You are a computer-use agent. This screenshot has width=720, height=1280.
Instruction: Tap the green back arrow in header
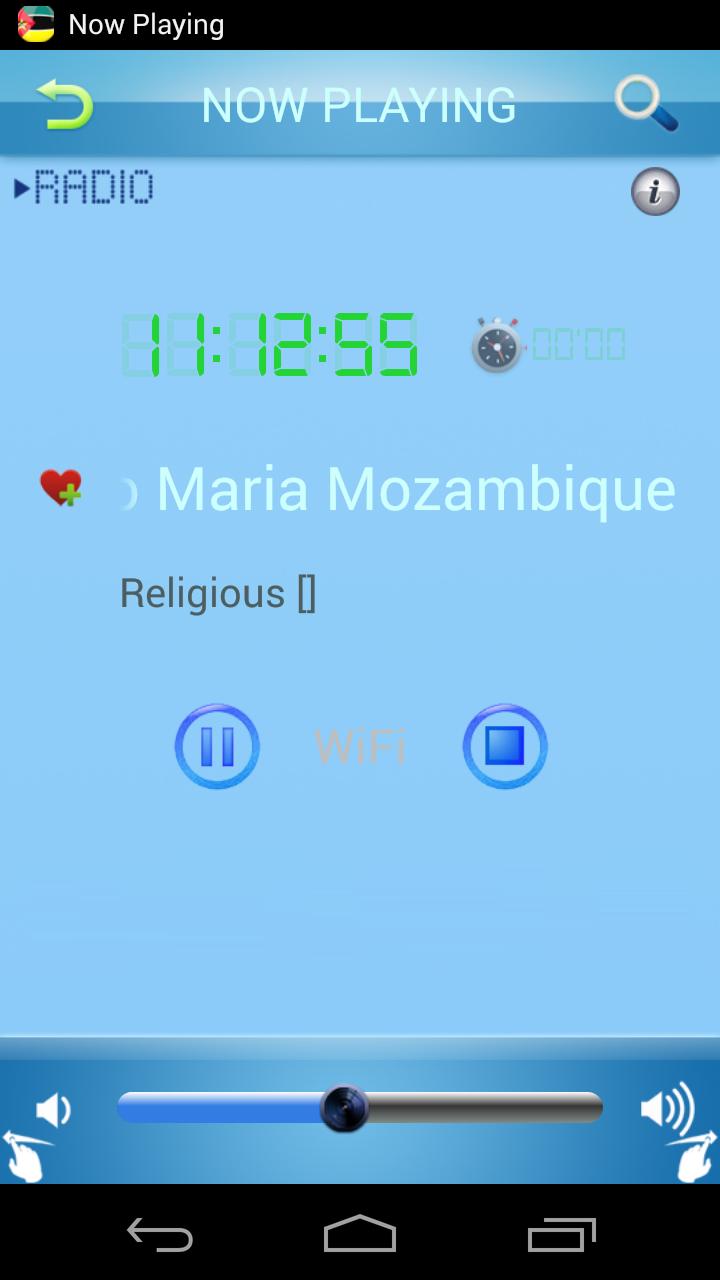(62, 103)
